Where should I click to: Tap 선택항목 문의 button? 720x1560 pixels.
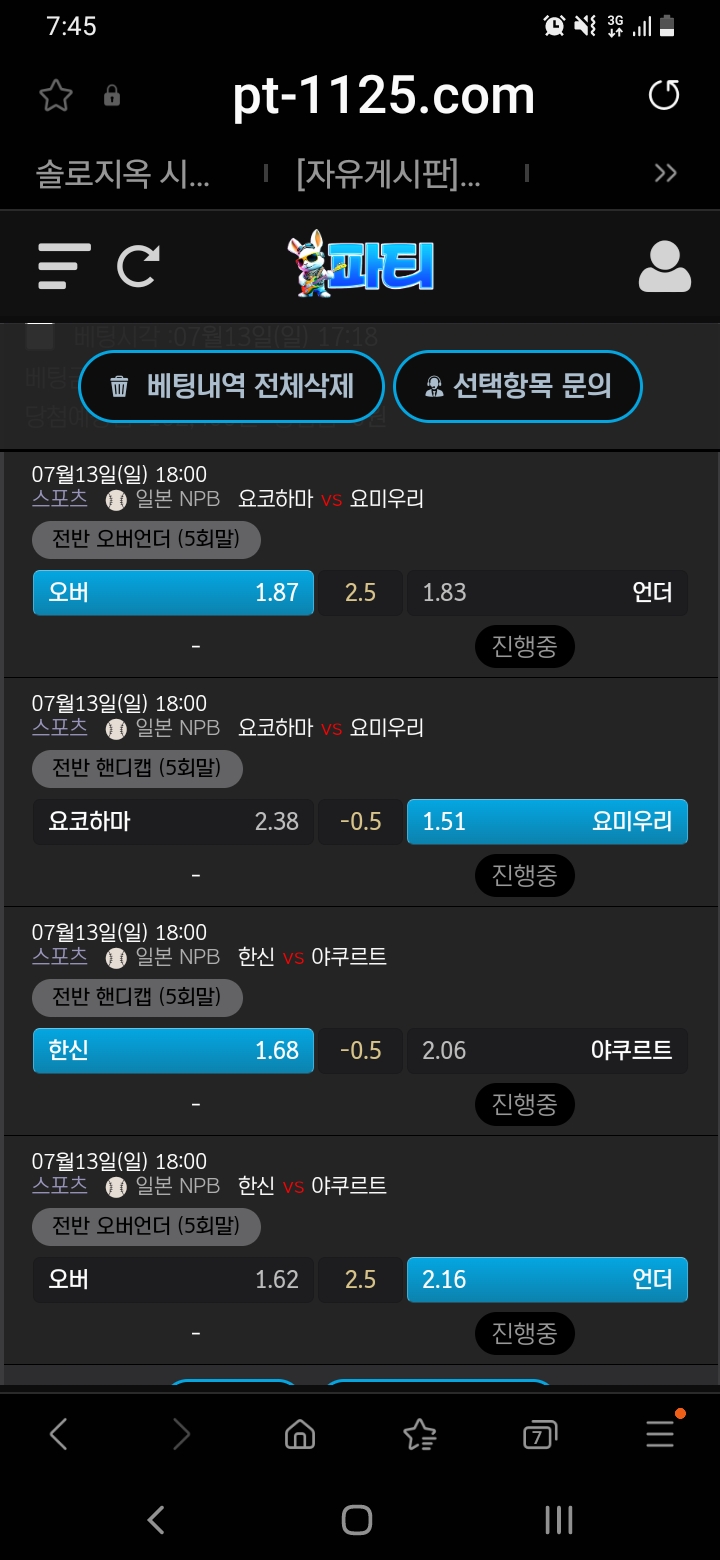coord(517,386)
